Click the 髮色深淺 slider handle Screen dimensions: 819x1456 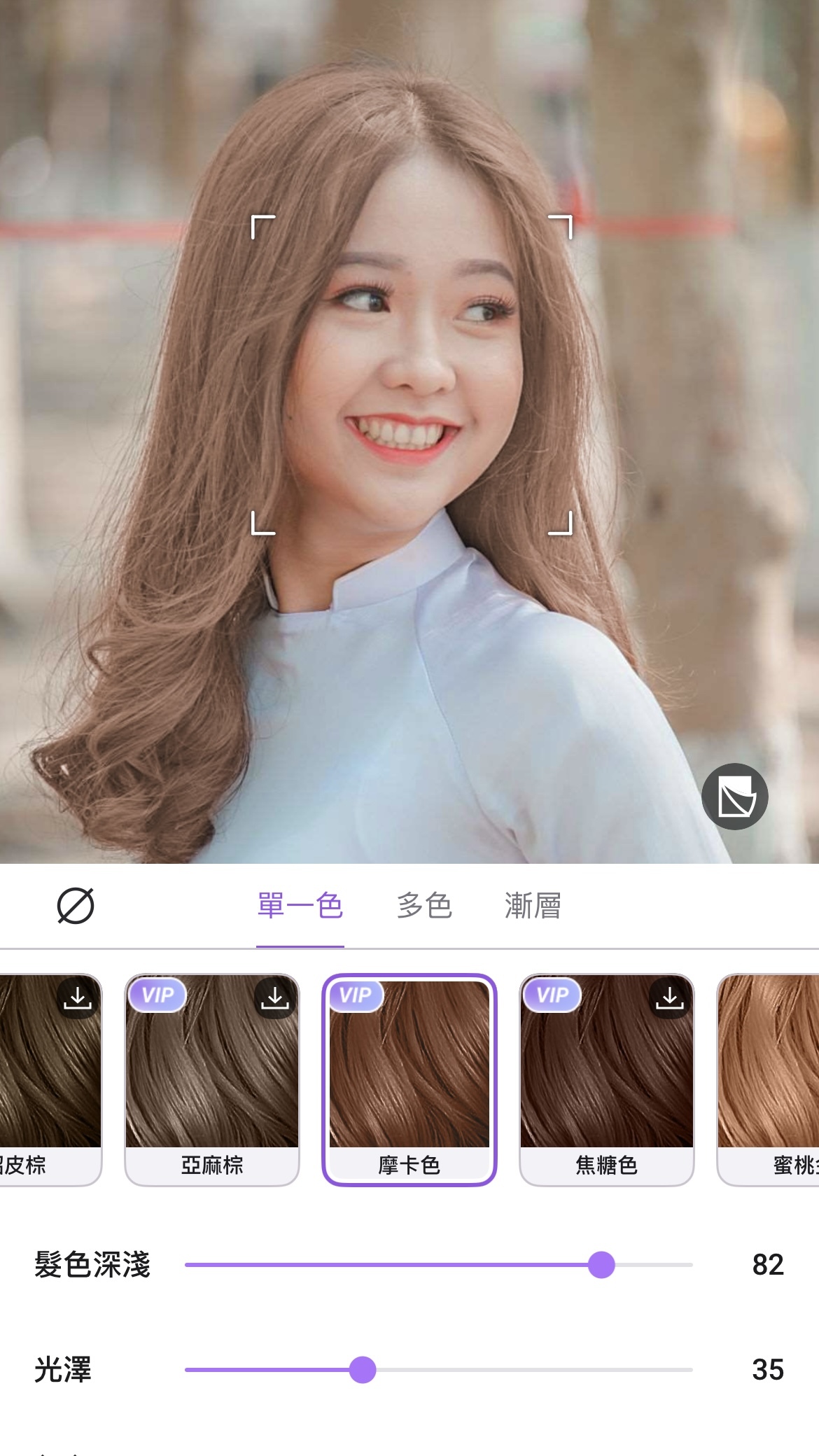pyautogui.click(x=601, y=1266)
